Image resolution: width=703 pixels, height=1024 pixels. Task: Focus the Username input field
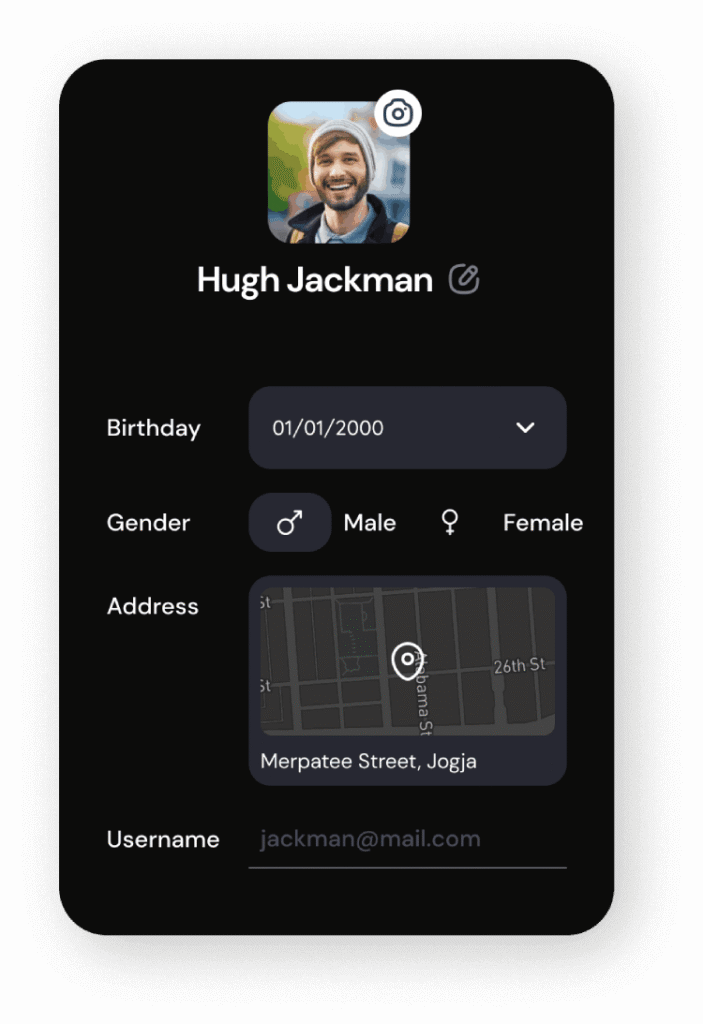[x=406, y=840]
